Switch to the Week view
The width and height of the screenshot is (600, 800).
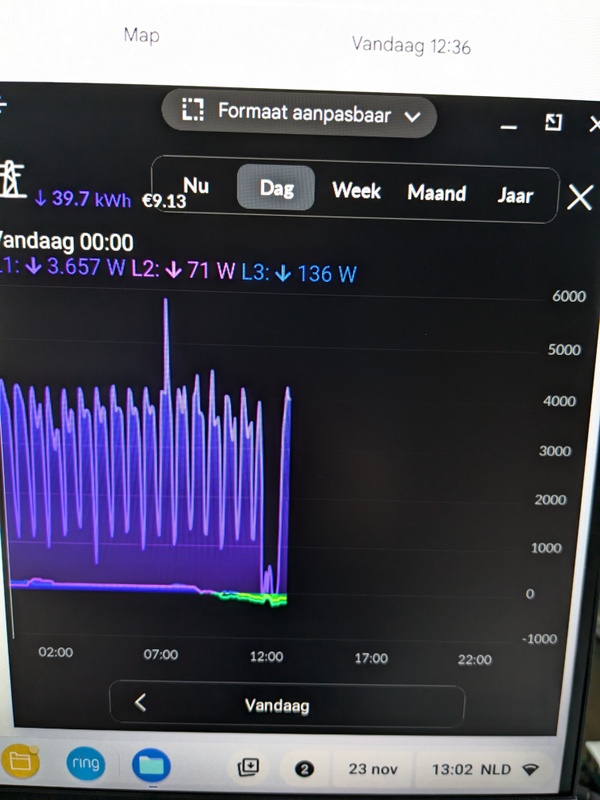(x=356, y=190)
